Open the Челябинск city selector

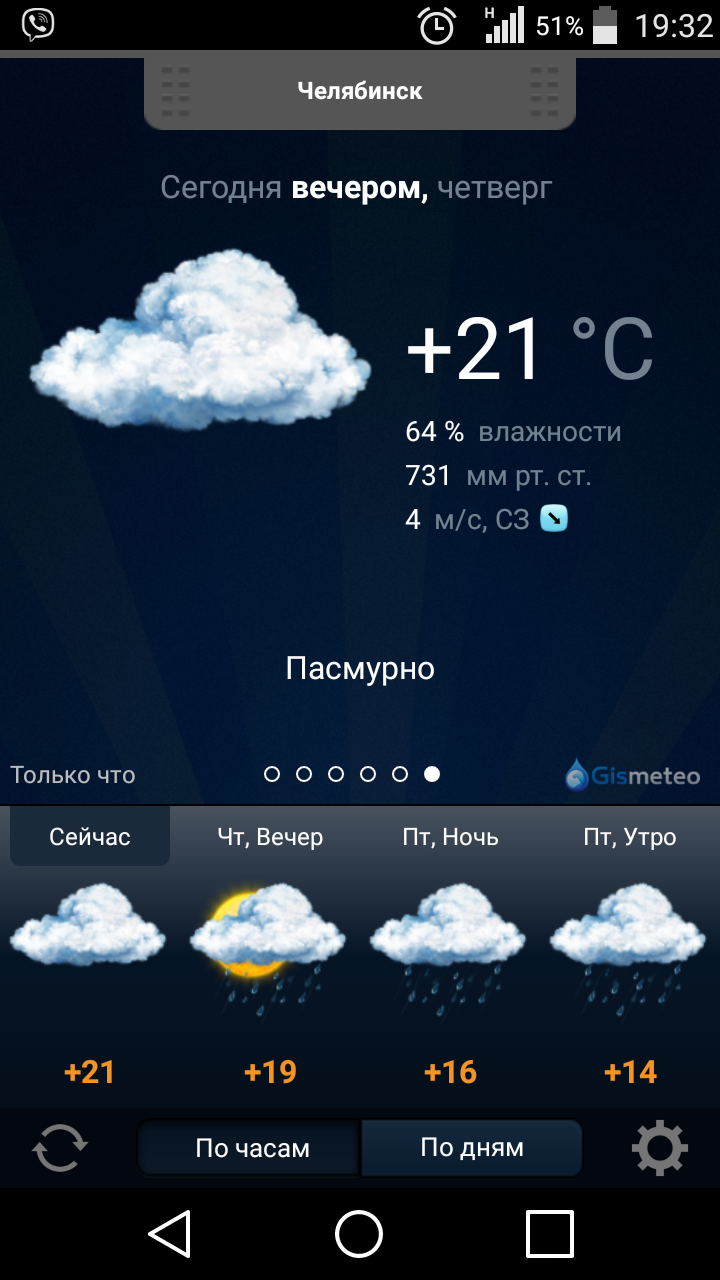point(360,92)
